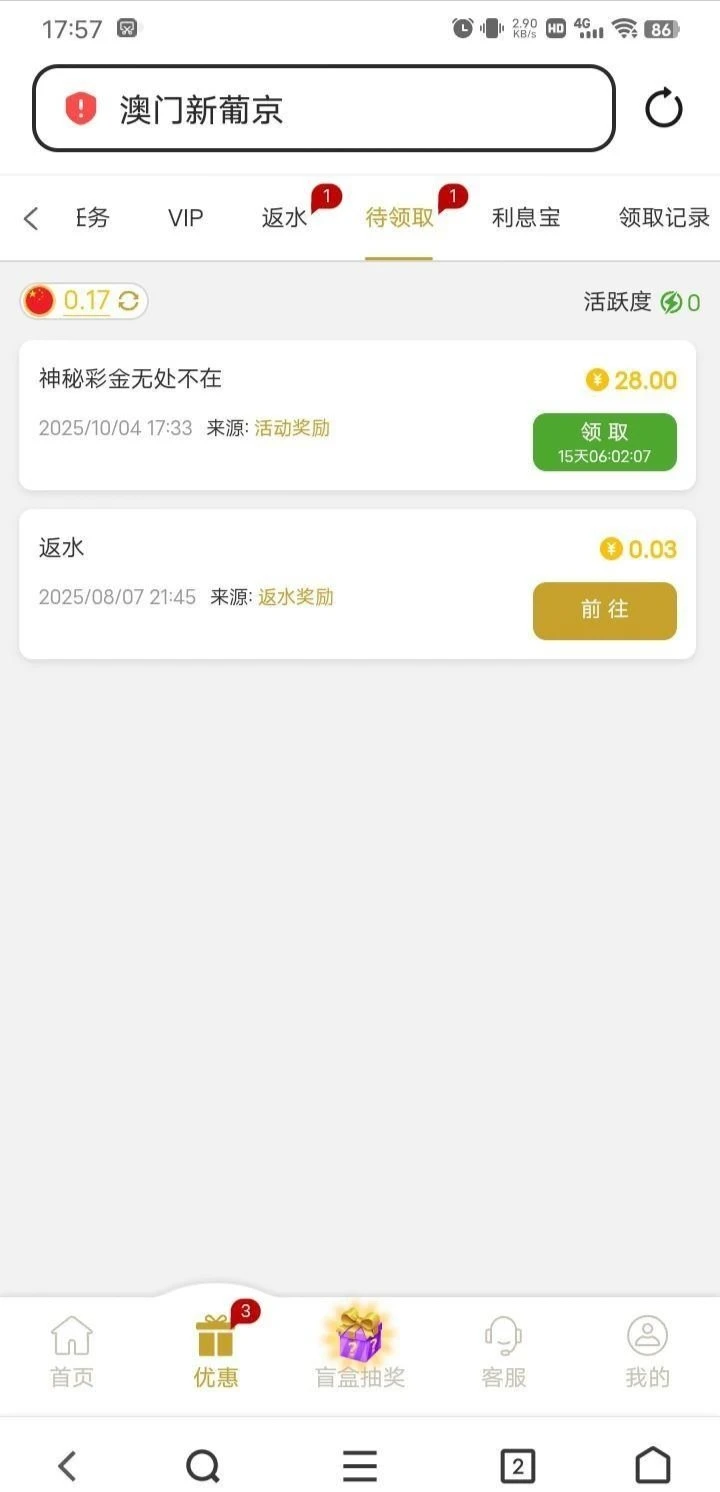Go to the 首页 tab

coord(72,1352)
